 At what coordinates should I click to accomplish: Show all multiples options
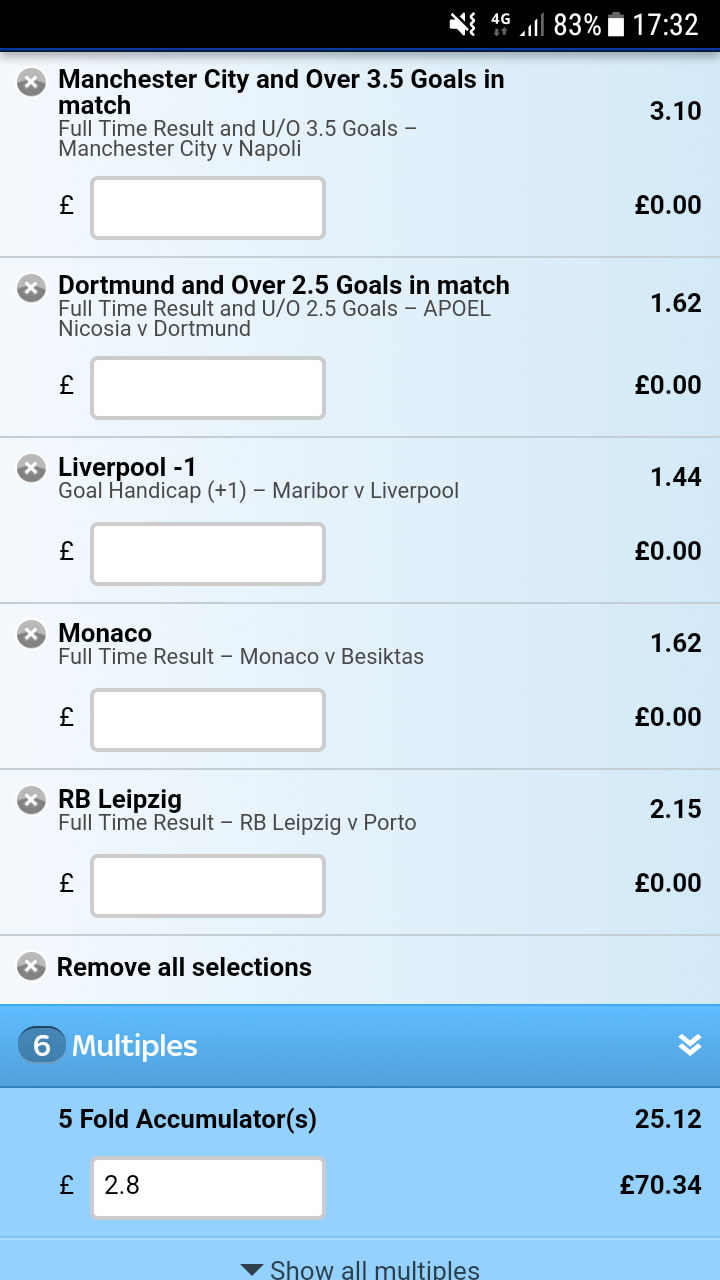pyautogui.click(x=360, y=1268)
